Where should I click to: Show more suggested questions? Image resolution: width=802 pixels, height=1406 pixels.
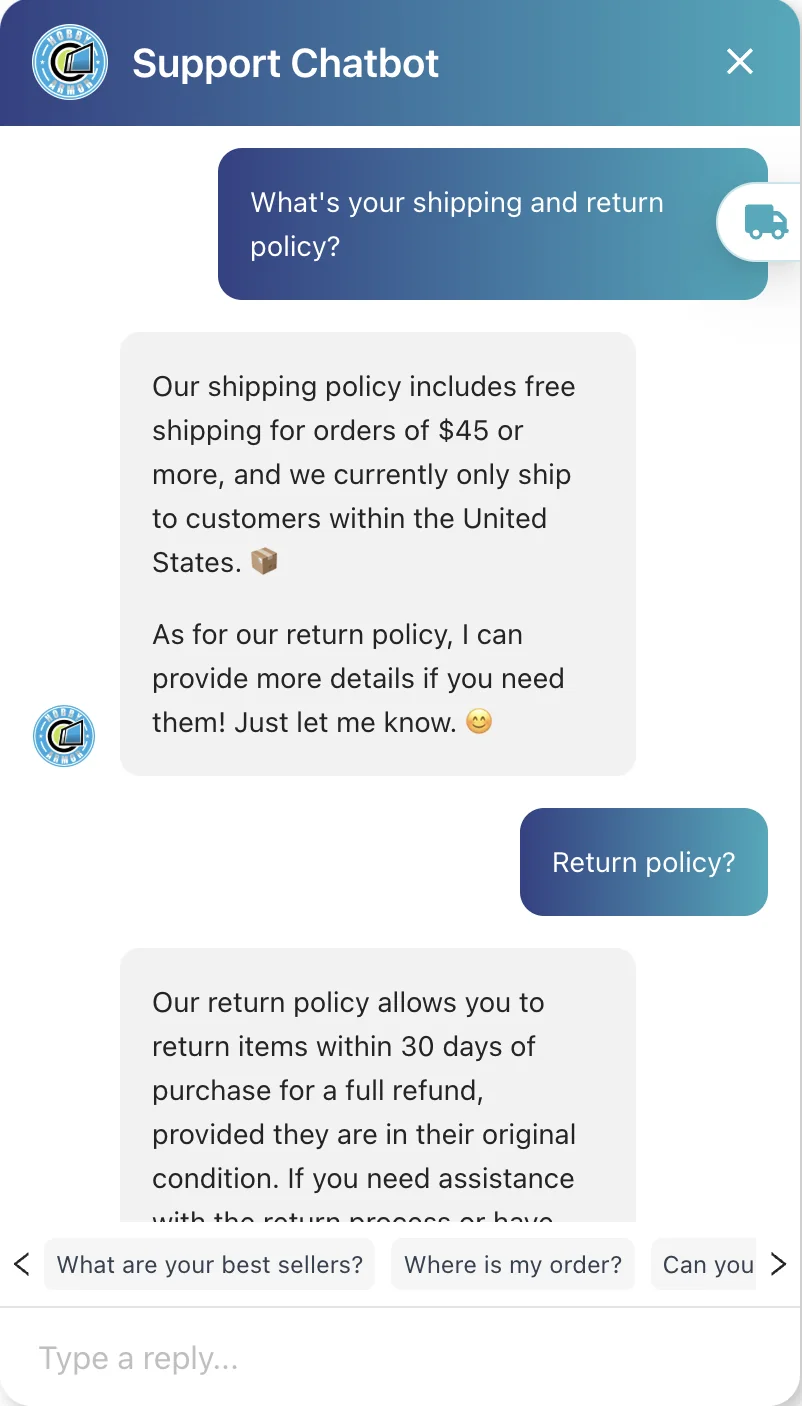[779, 1264]
